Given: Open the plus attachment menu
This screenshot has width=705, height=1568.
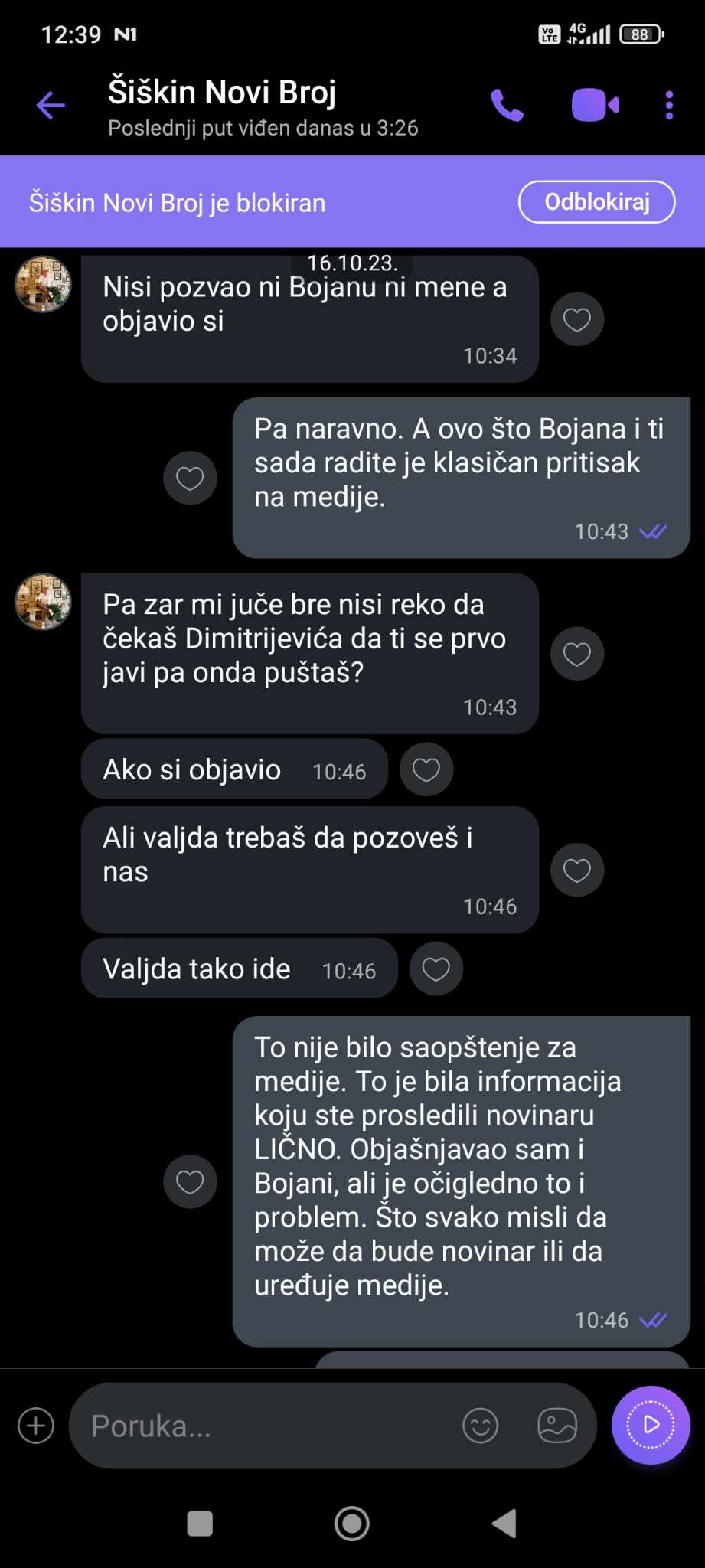Looking at the screenshot, I should 36,1426.
